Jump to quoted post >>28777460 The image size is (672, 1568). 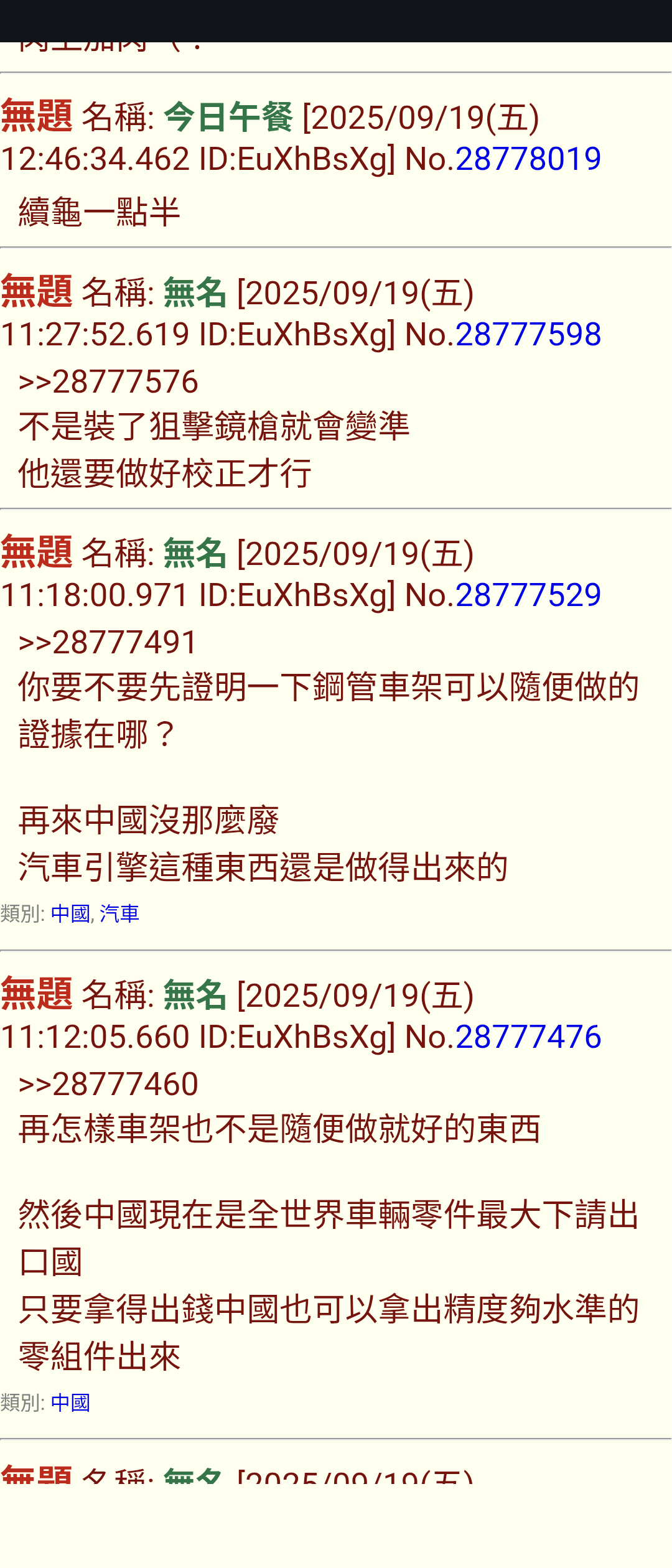tap(108, 1084)
